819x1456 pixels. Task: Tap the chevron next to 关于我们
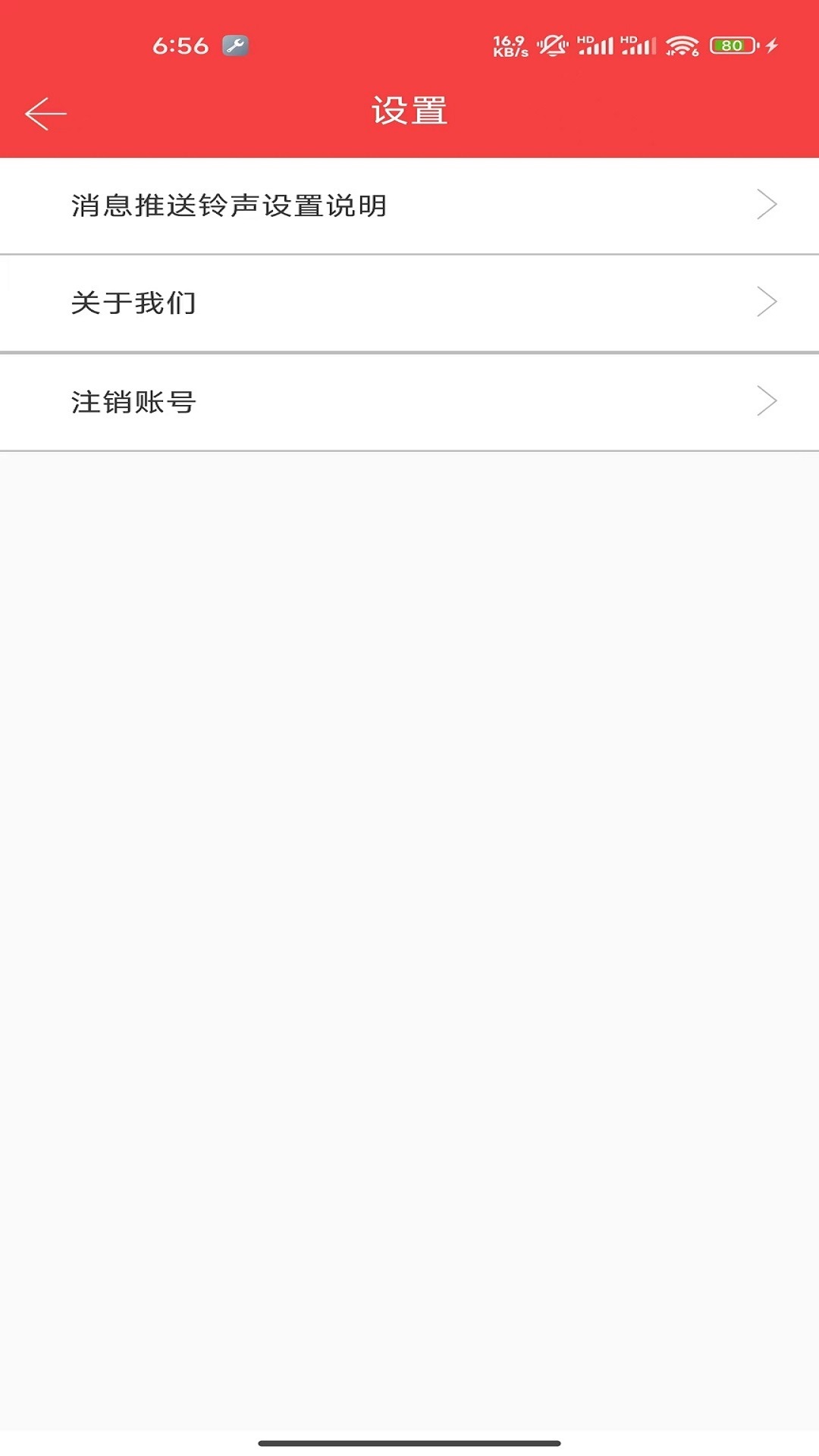768,302
